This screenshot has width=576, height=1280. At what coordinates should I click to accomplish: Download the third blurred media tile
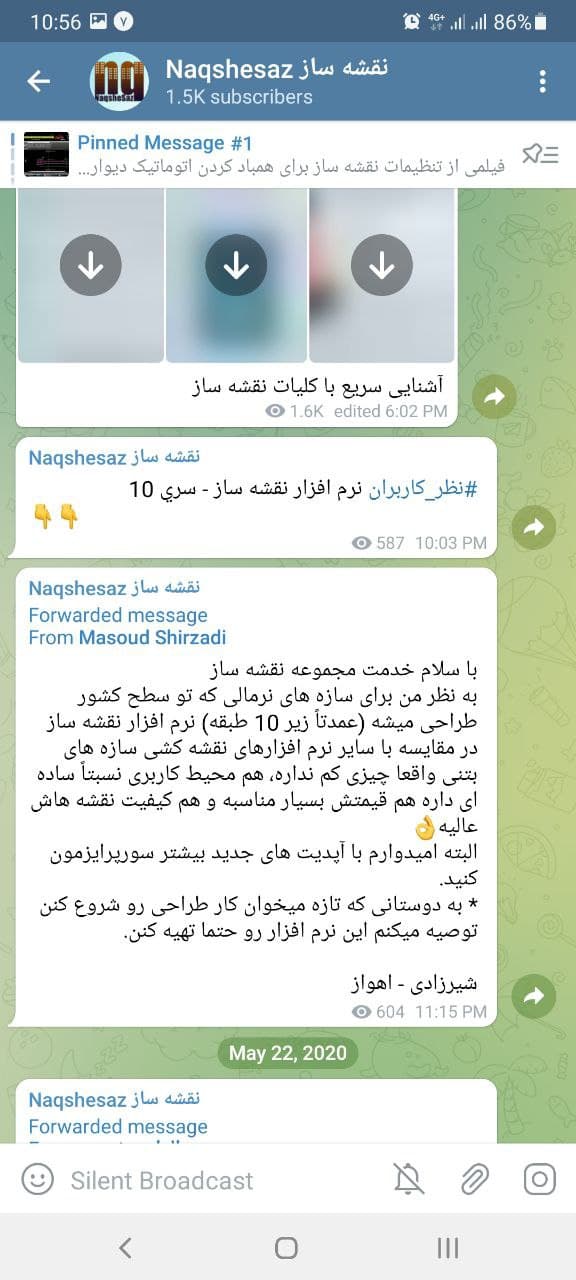coord(382,266)
